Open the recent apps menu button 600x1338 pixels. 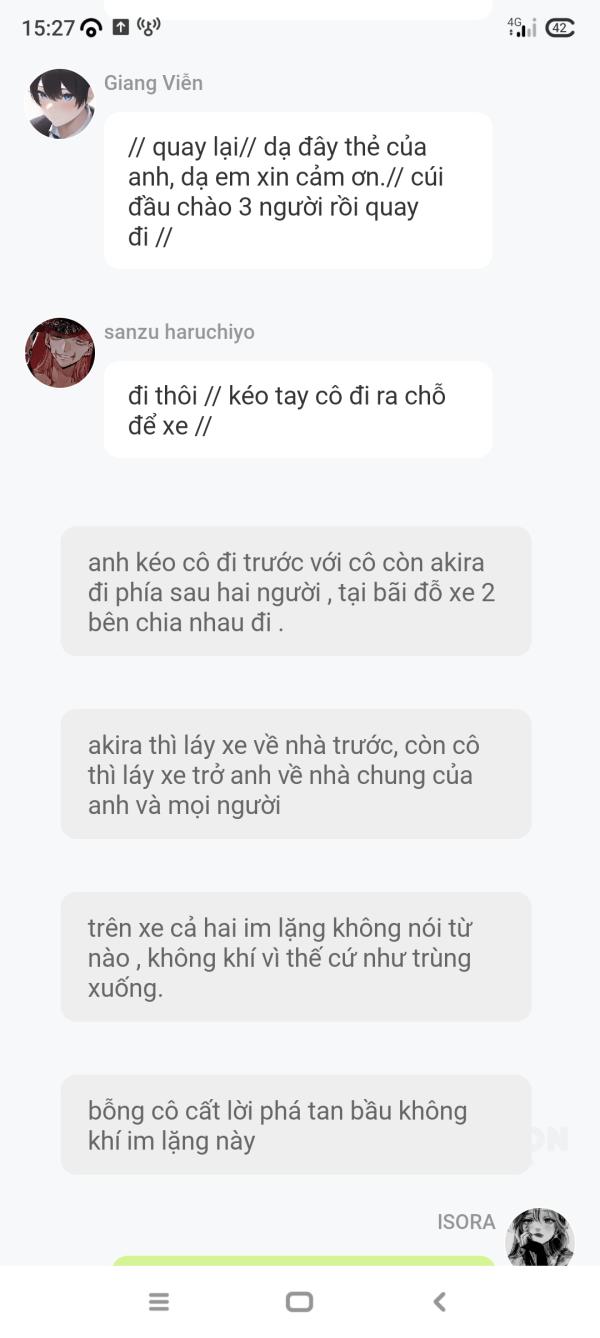click(159, 1301)
